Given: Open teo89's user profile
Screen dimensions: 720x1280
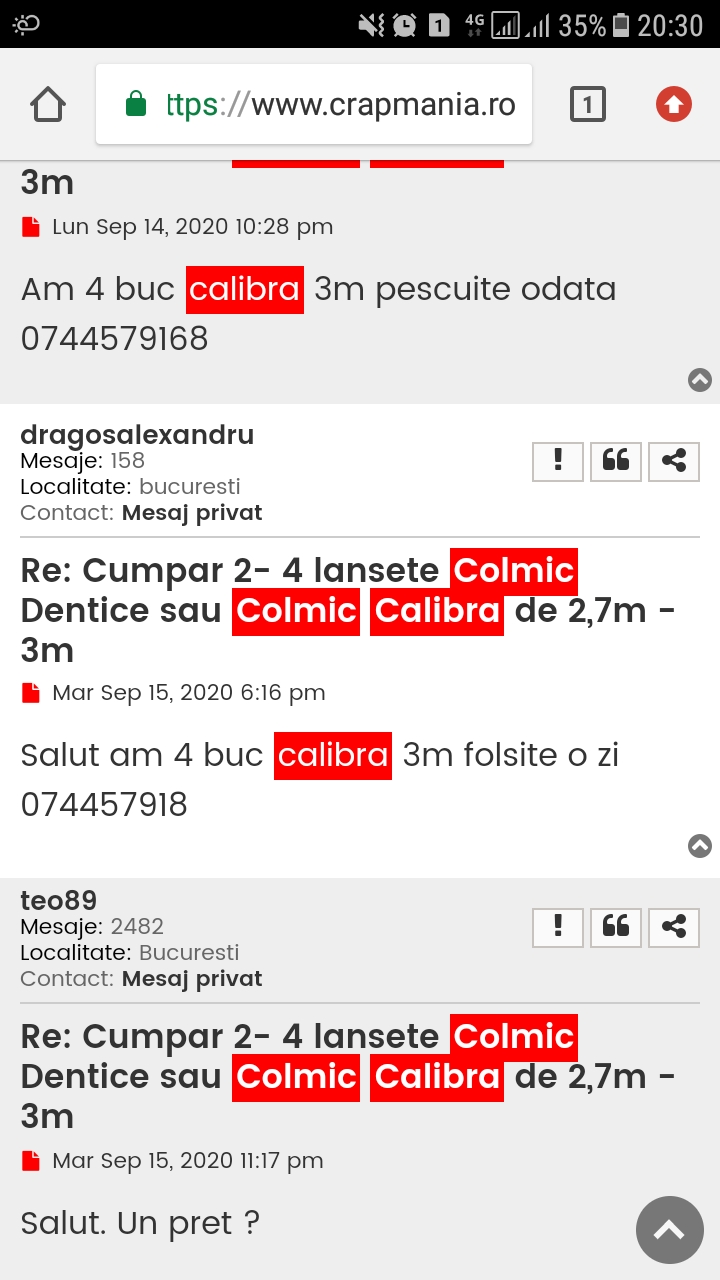Looking at the screenshot, I should pyautogui.click(x=59, y=901).
